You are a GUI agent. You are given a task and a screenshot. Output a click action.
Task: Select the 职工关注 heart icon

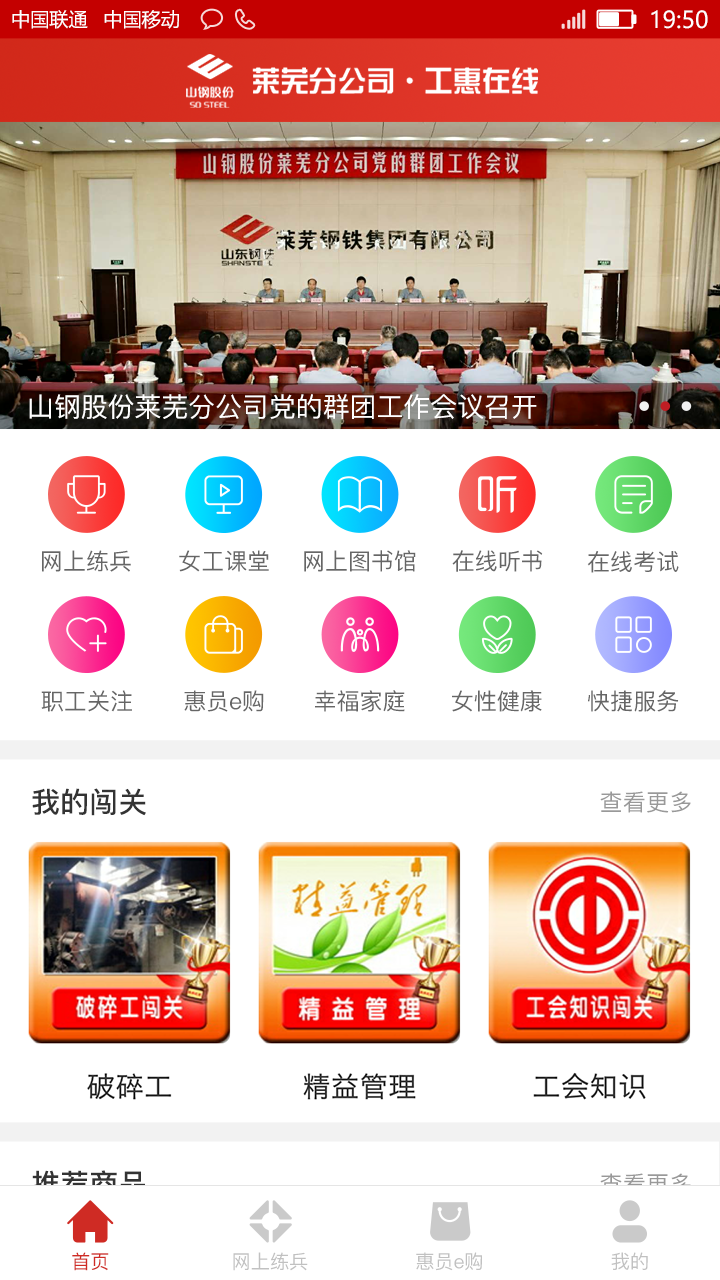tap(86, 634)
